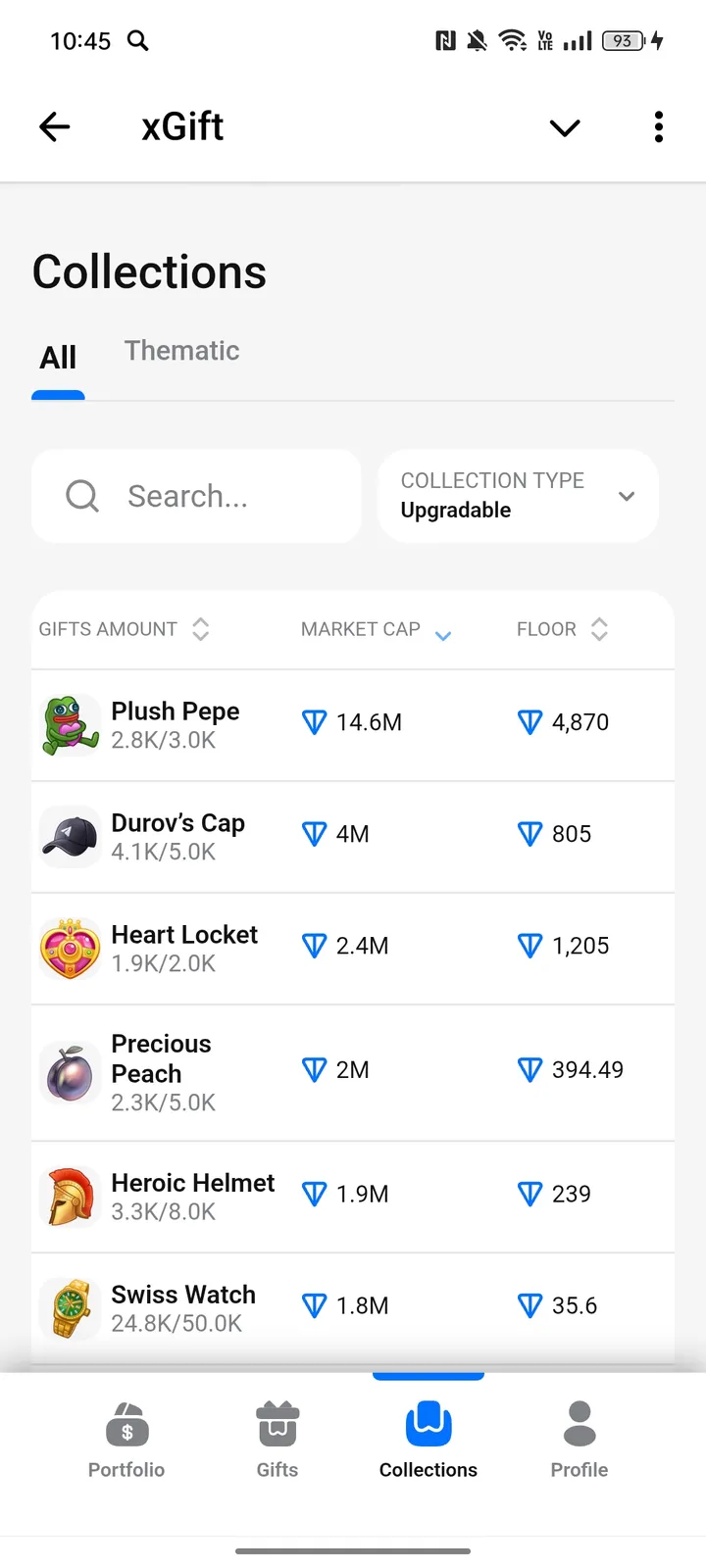Click the Plush Pepe collection thumbnail
The width and height of the screenshot is (706, 1568).
pyautogui.click(x=70, y=724)
